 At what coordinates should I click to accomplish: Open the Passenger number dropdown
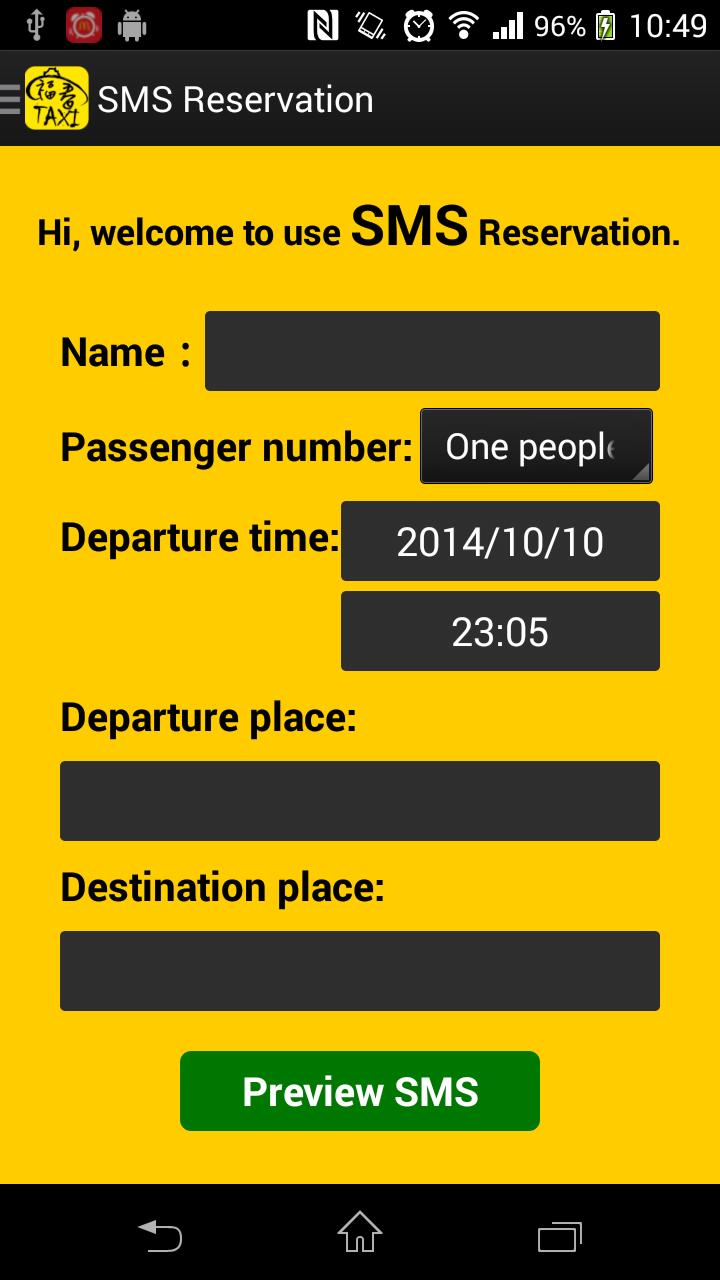point(536,444)
